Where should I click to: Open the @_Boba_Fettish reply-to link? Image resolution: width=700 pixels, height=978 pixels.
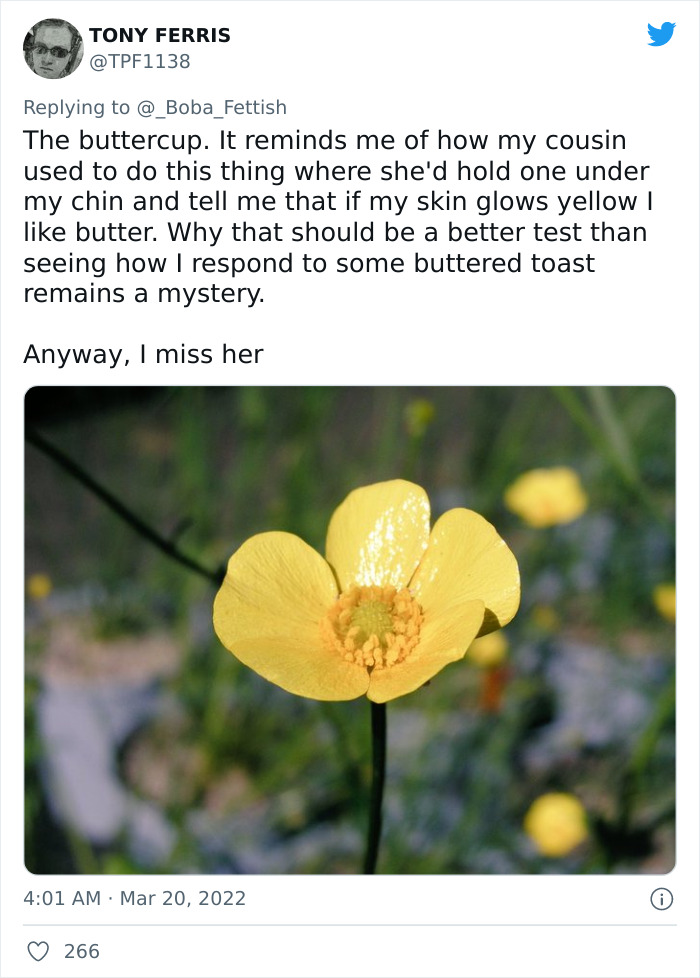[x=213, y=107]
